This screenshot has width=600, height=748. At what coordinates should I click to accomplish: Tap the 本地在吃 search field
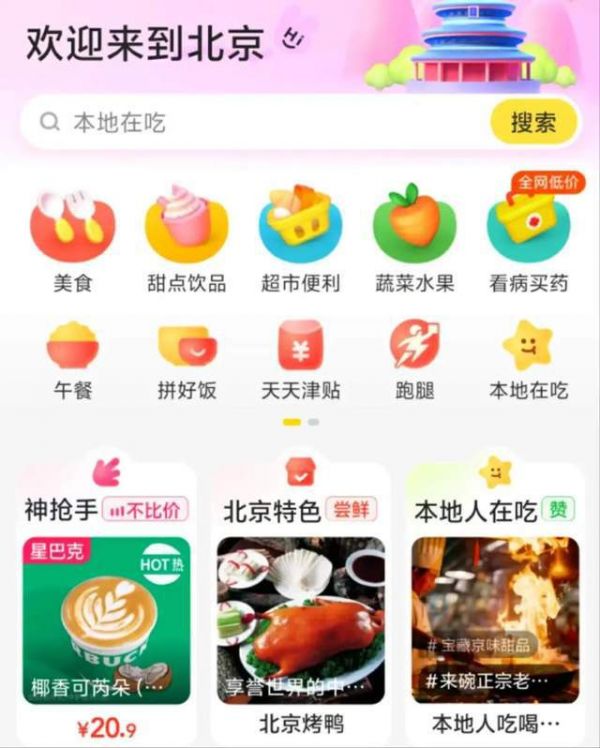tap(250, 123)
